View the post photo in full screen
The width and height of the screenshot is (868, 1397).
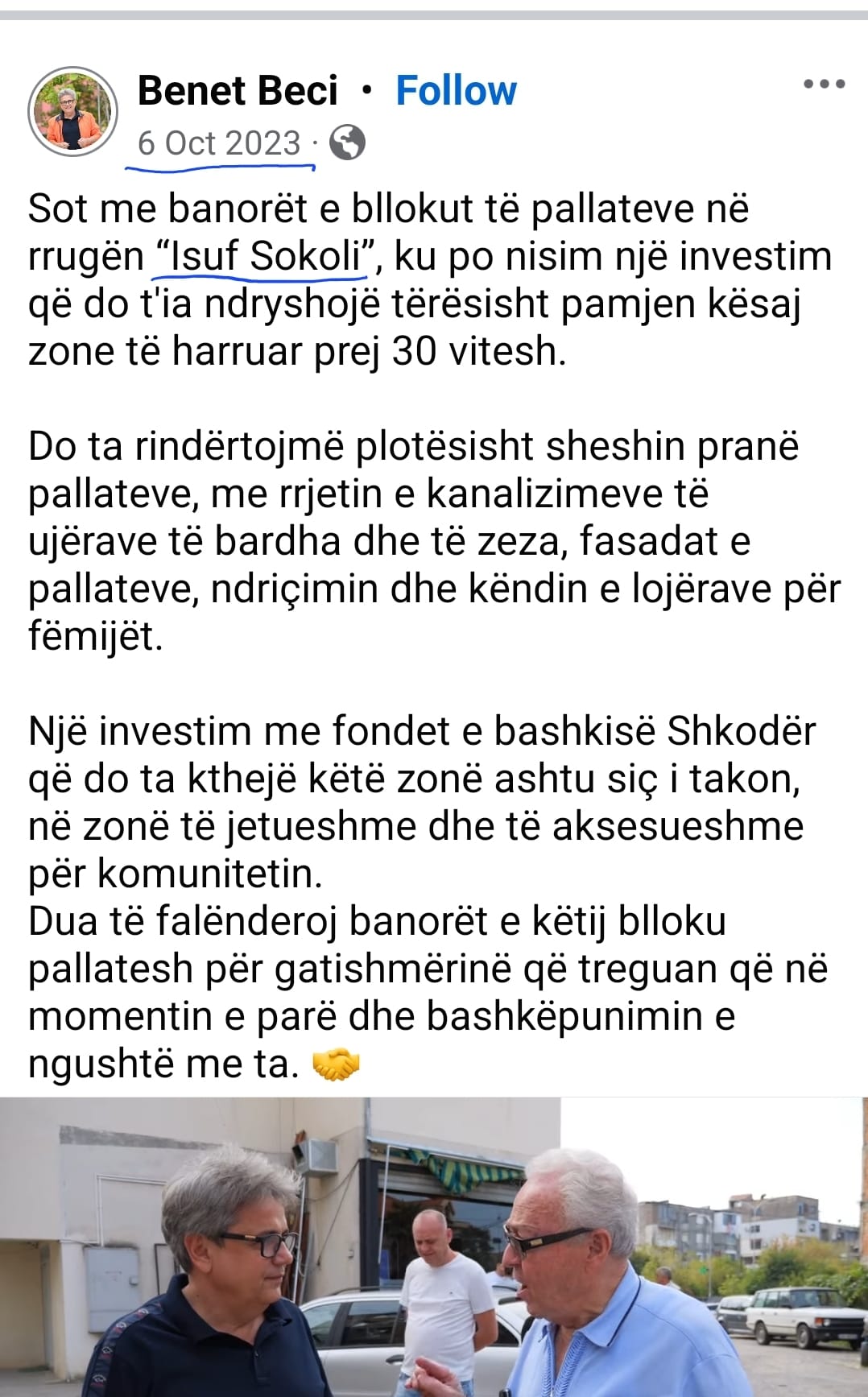pyautogui.click(x=434, y=1246)
